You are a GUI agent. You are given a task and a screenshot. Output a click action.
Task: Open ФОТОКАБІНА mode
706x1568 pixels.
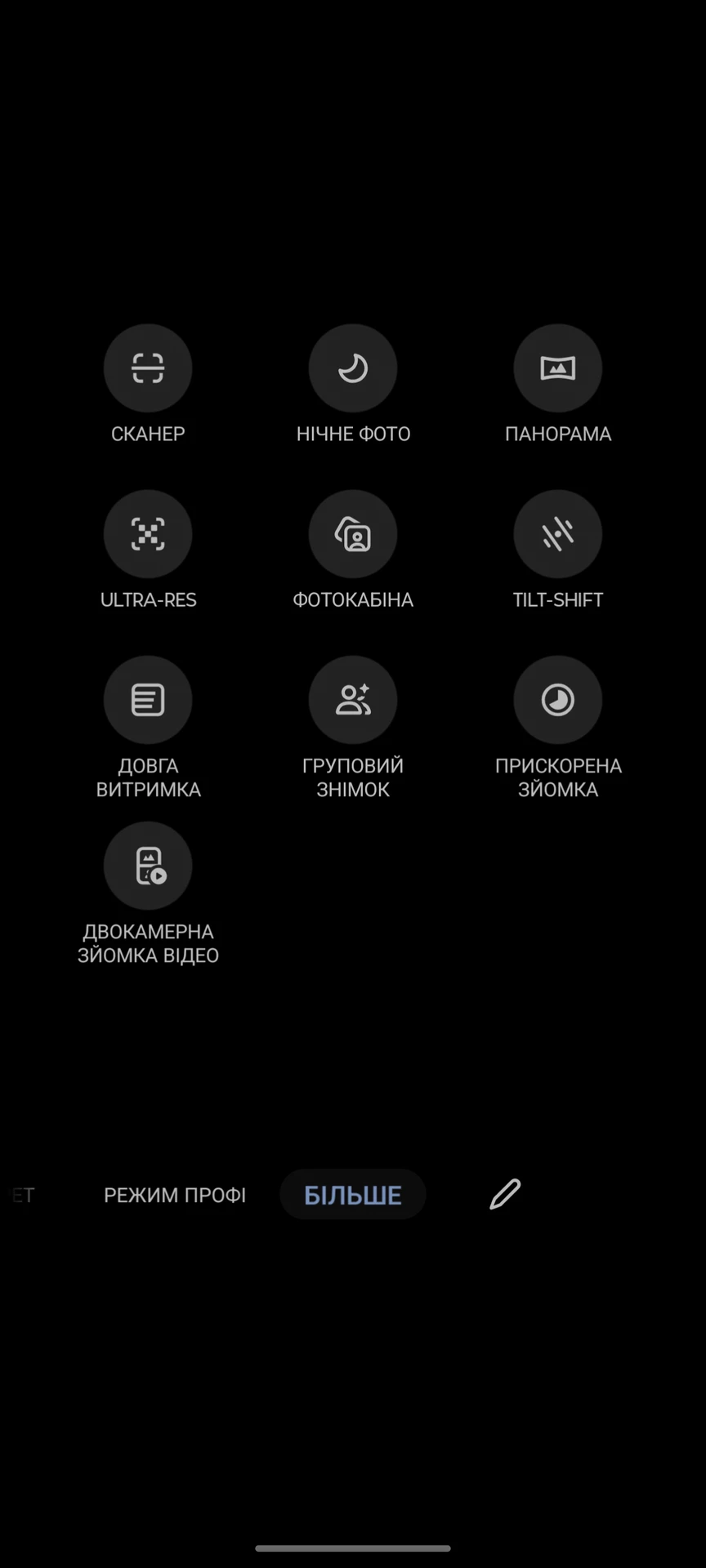(353, 535)
